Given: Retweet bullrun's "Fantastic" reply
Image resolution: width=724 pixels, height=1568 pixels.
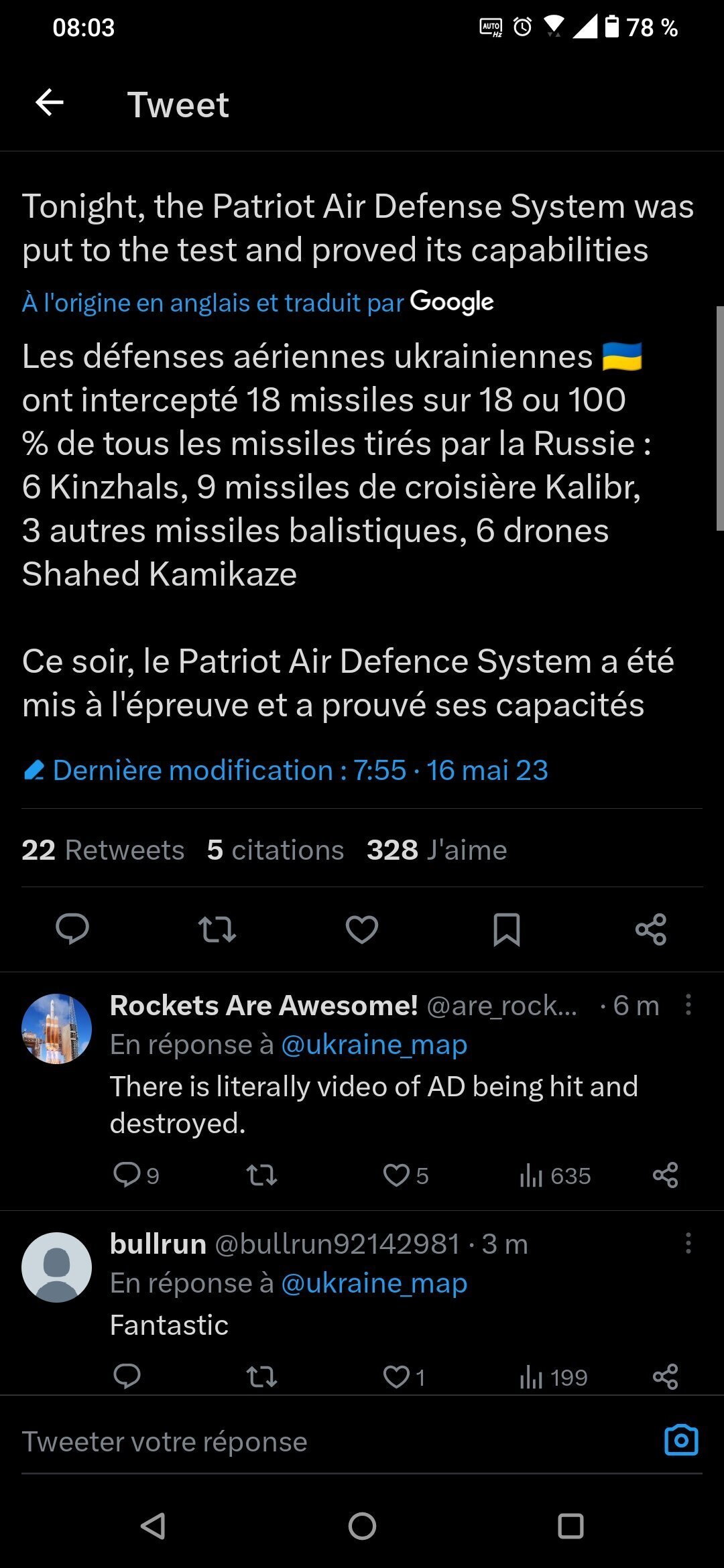Looking at the screenshot, I should pyautogui.click(x=261, y=1377).
